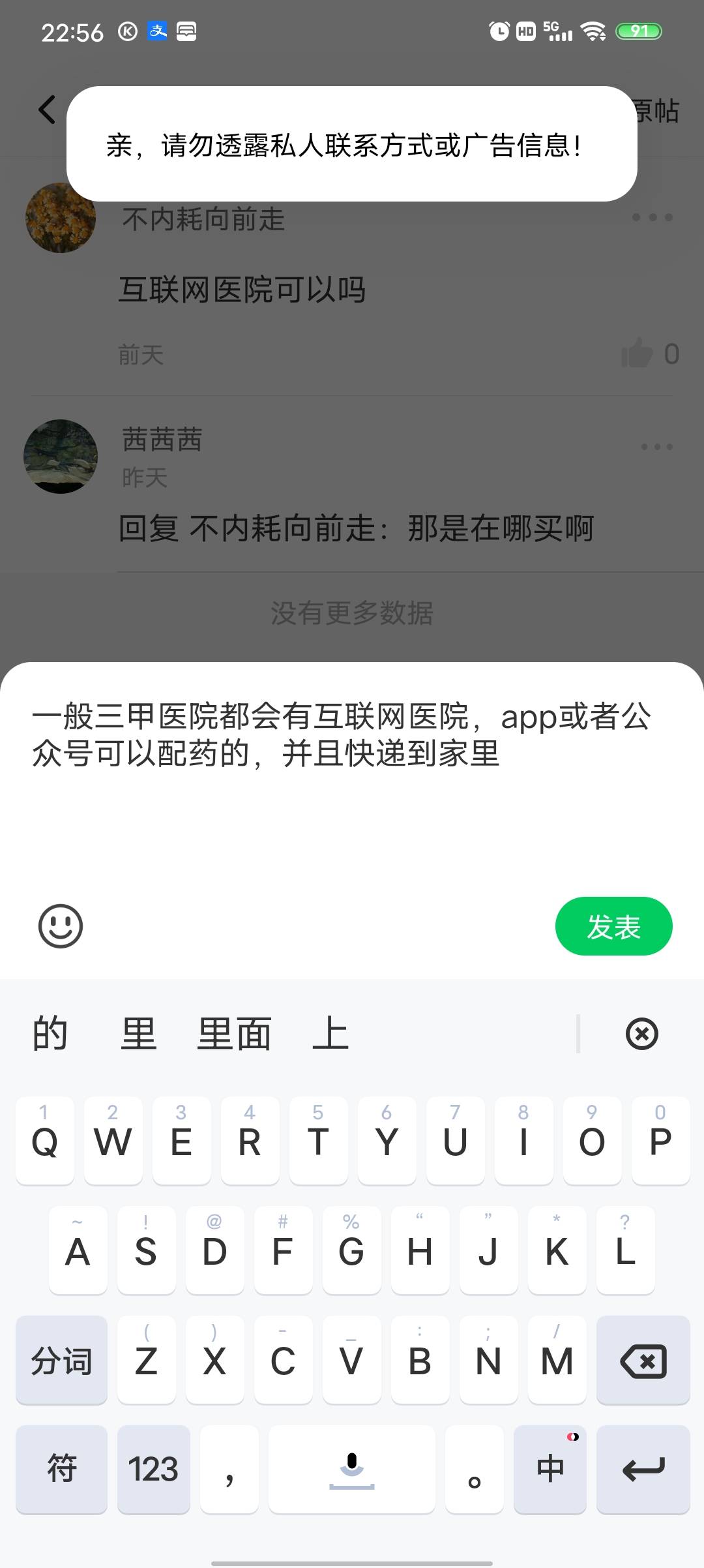Tap the back arrow to leave comments
The width and height of the screenshot is (704, 1568).
[46, 108]
